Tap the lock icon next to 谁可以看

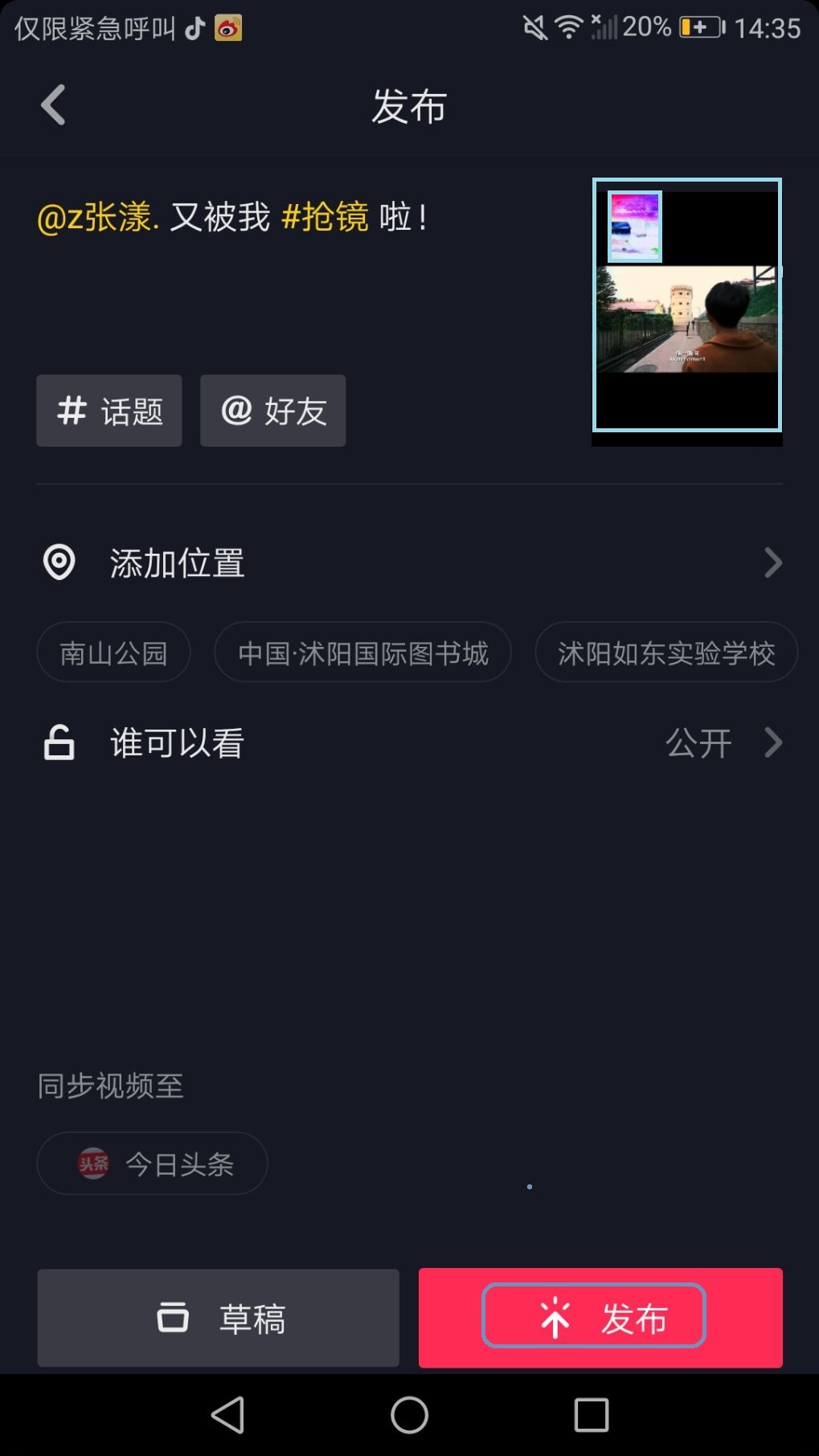click(59, 742)
